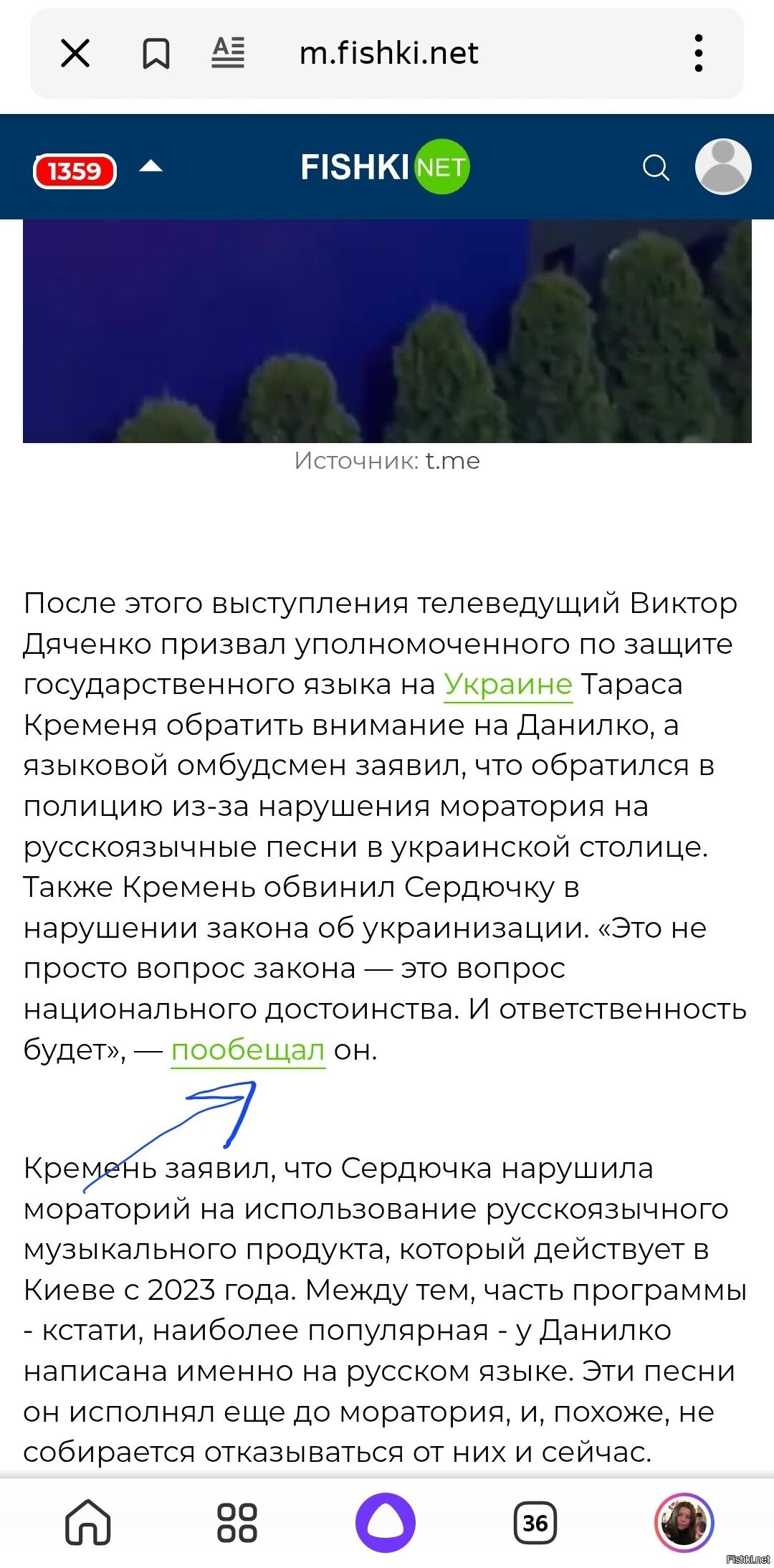Viewport: 774px width, 1568px height.
Task: Open search on Fishki
Action: click(x=656, y=168)
